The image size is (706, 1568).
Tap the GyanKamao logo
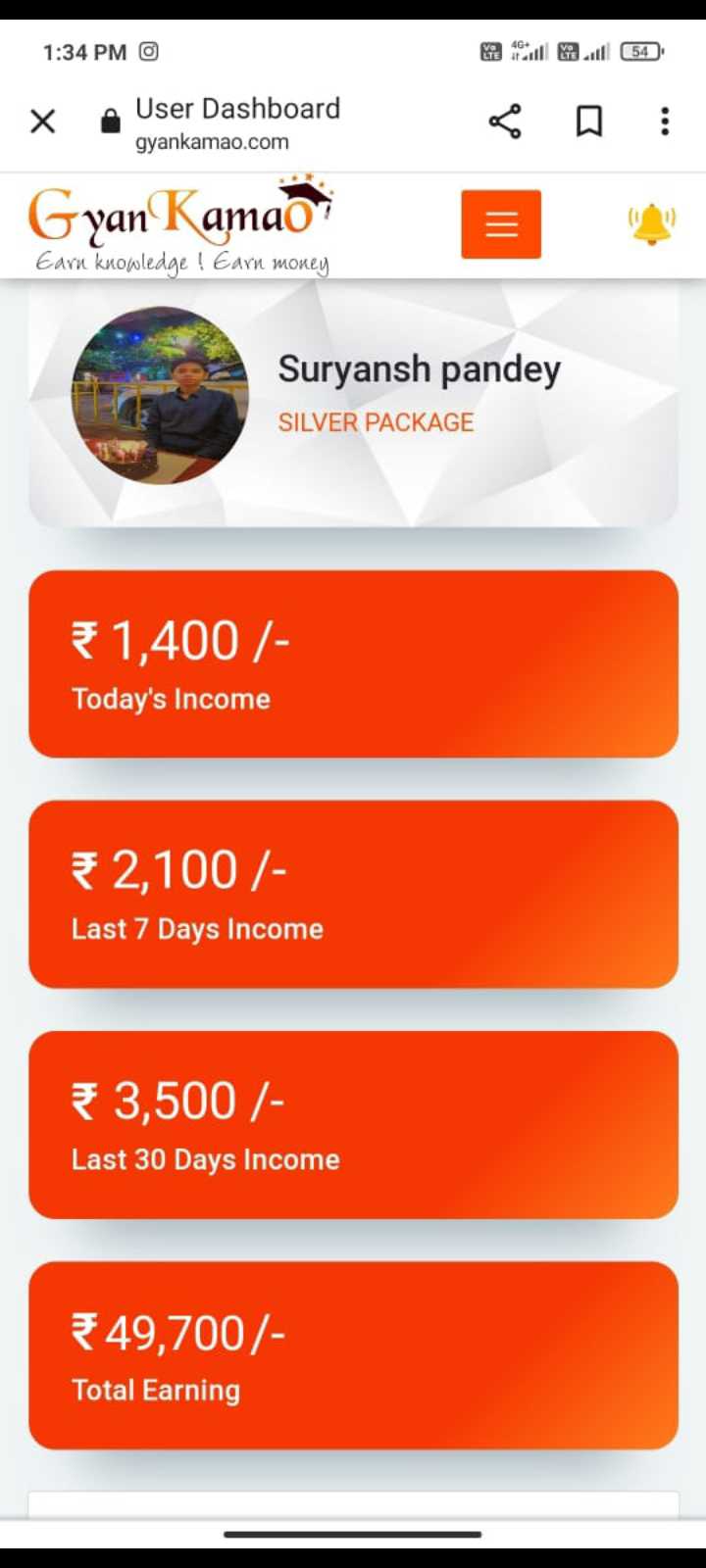tap(180, 226)
